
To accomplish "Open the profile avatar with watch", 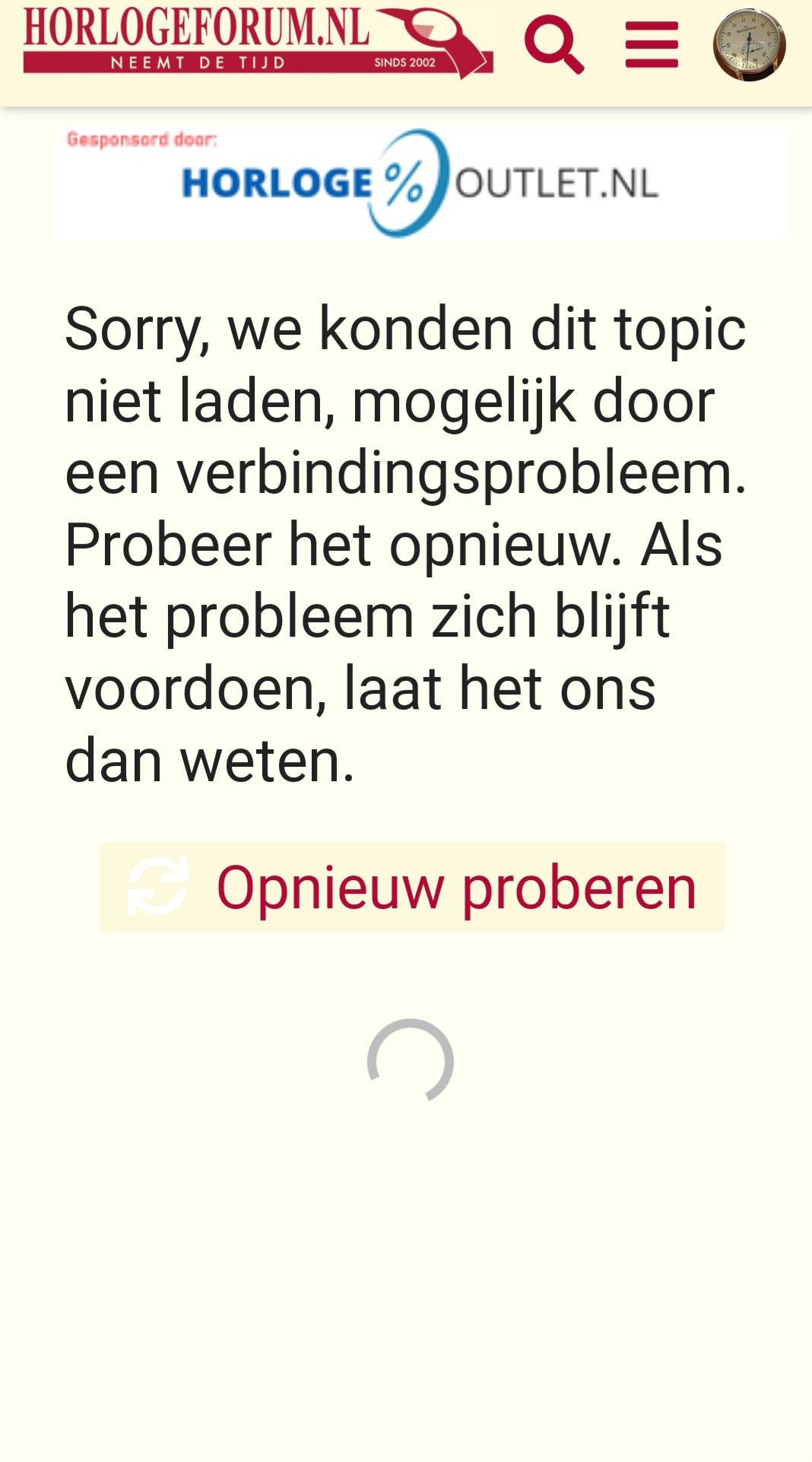I will coord(749,45).
